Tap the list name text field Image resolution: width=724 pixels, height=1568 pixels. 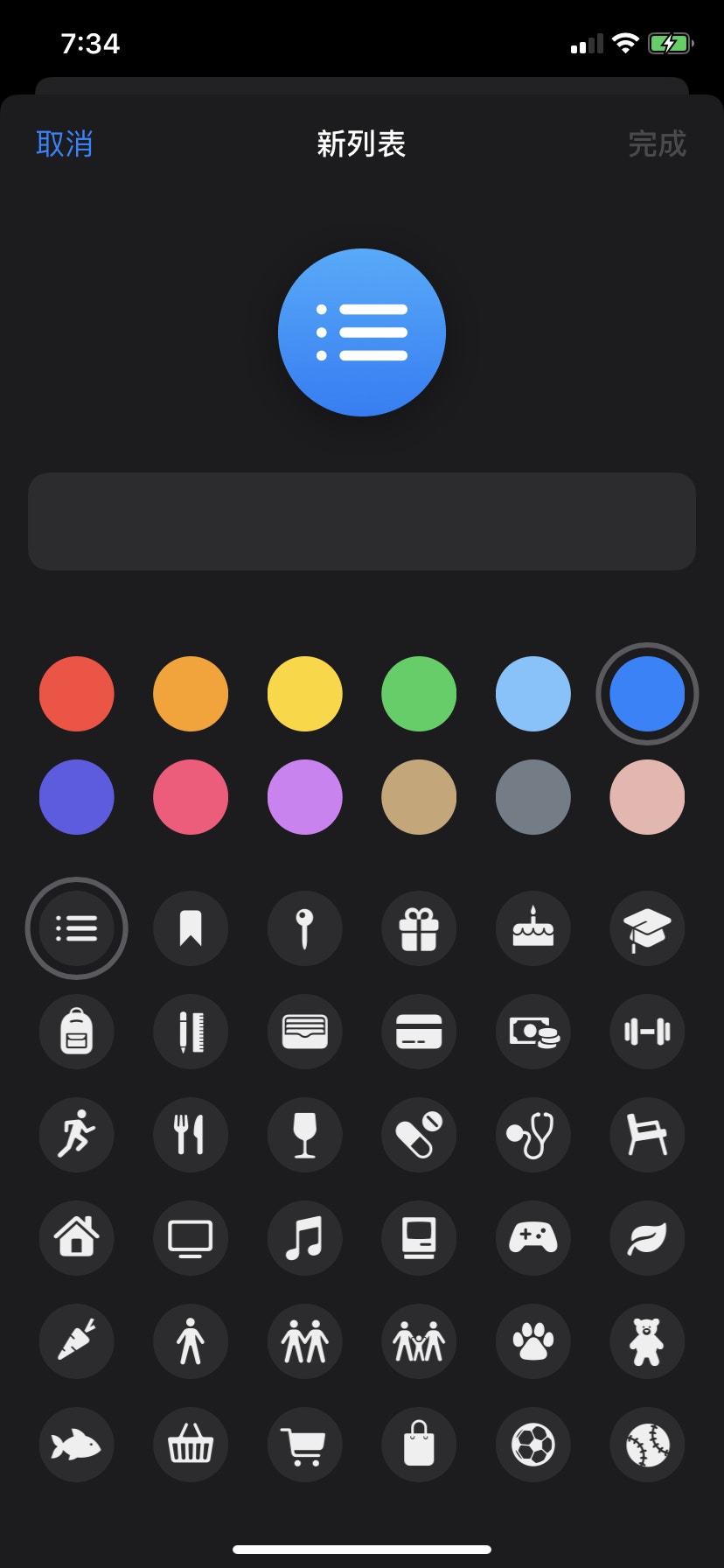(x=362, y=521)
